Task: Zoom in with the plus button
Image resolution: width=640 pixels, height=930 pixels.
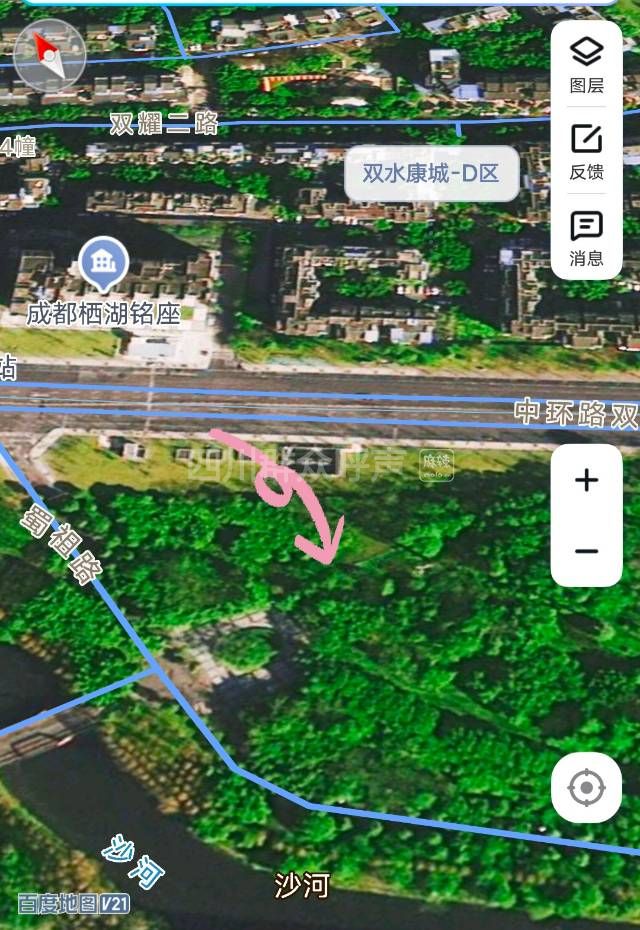Action: (x=586, y=480)
